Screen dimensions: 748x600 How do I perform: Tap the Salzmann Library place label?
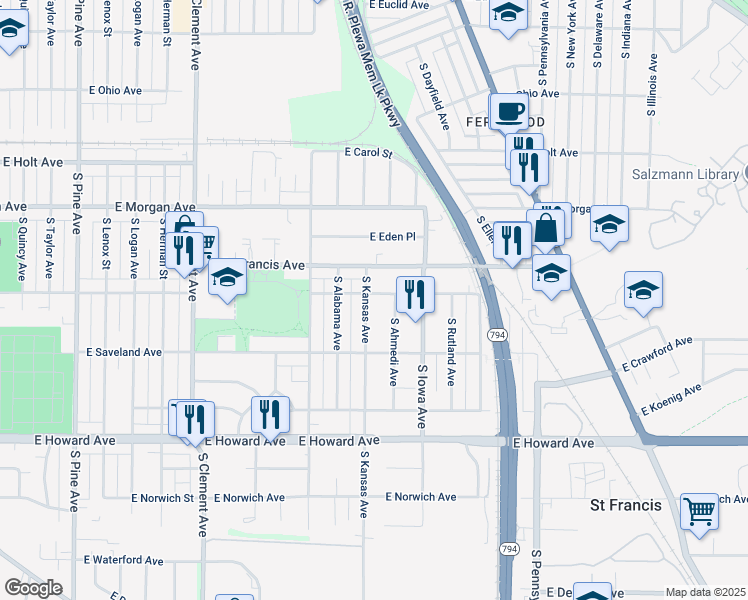tap(685, 174)
